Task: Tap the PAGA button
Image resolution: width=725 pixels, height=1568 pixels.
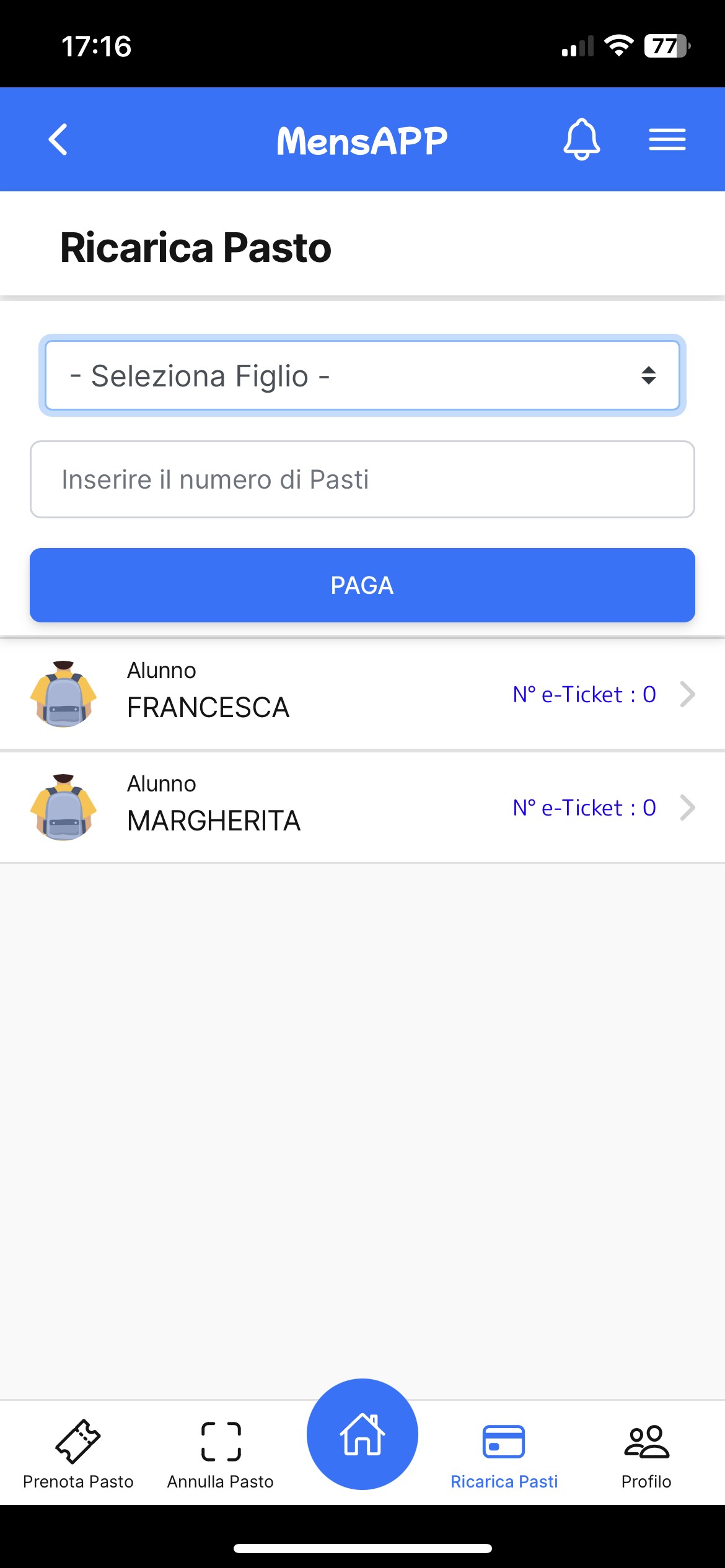Action: coord(362,585)
